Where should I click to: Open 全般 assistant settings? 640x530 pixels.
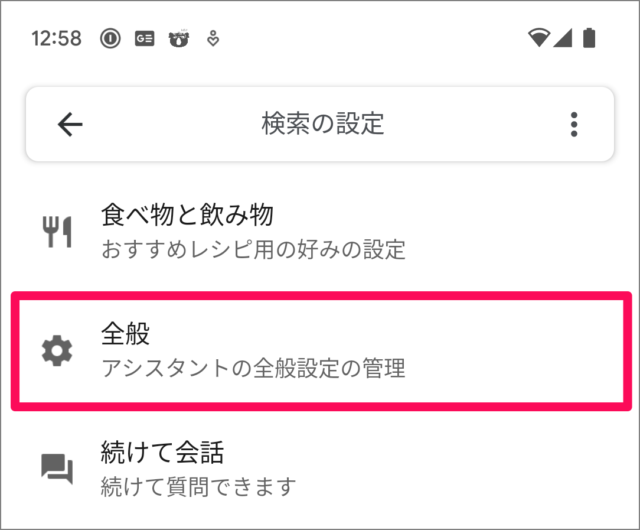320,350
